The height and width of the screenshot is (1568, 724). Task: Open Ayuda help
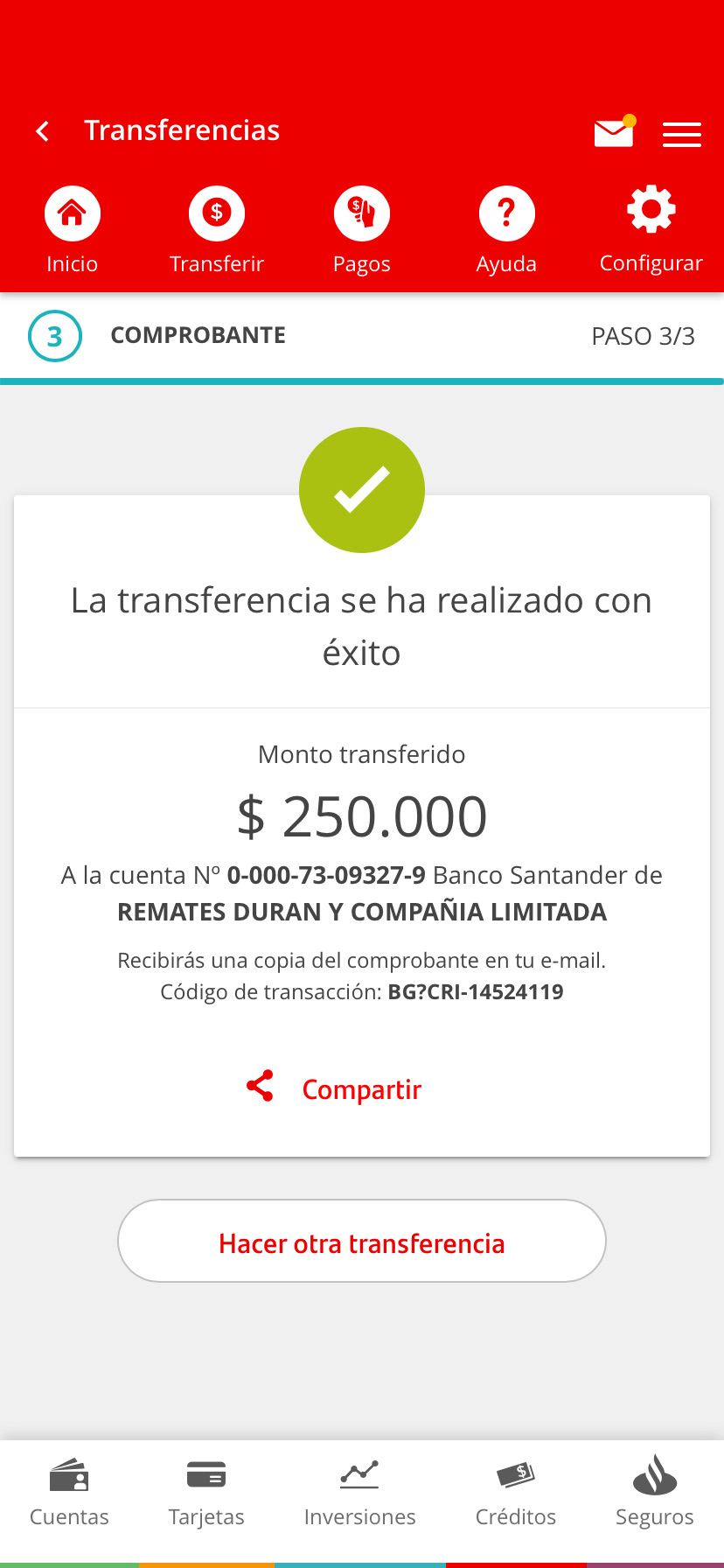506,231
